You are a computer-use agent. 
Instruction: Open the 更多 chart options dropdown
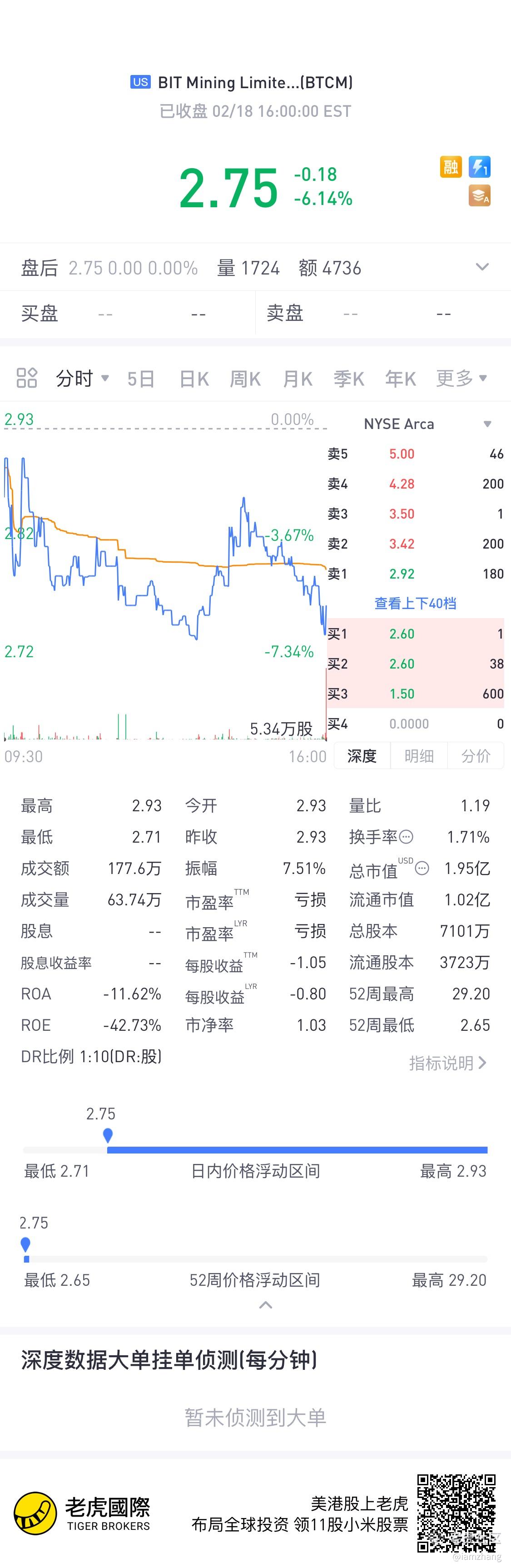point(462,378)
